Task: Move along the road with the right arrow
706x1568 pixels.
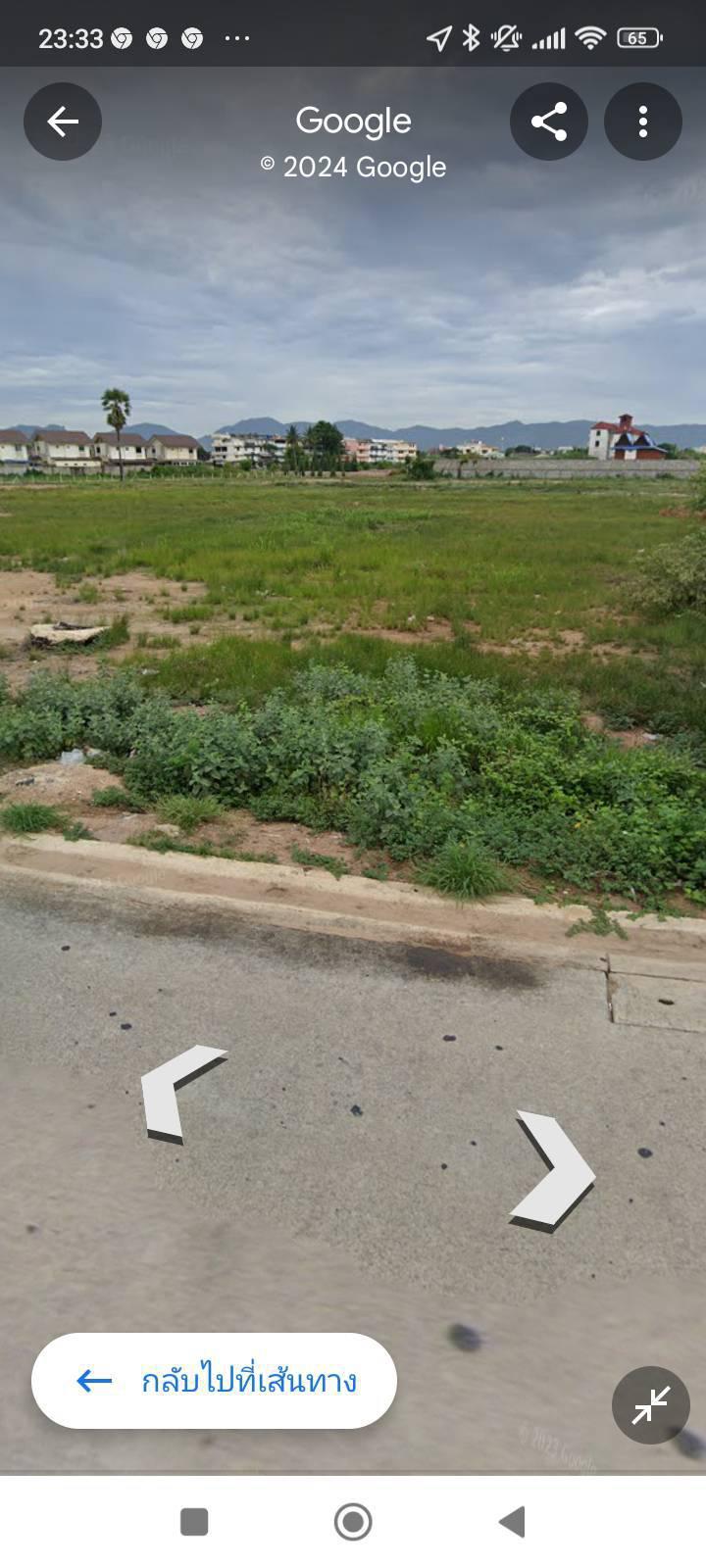Action: point(553,1171)
